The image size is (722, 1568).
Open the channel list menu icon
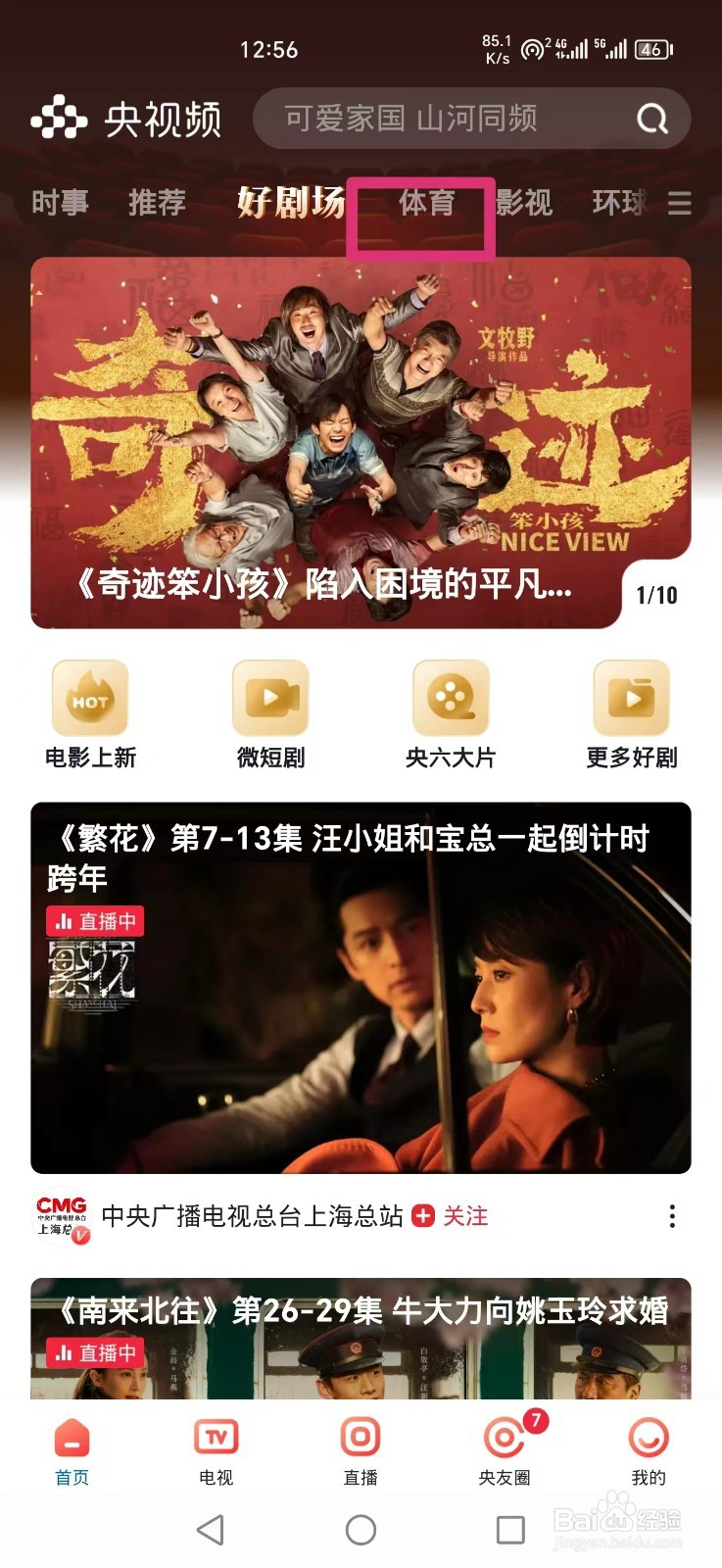click(680, 203)
